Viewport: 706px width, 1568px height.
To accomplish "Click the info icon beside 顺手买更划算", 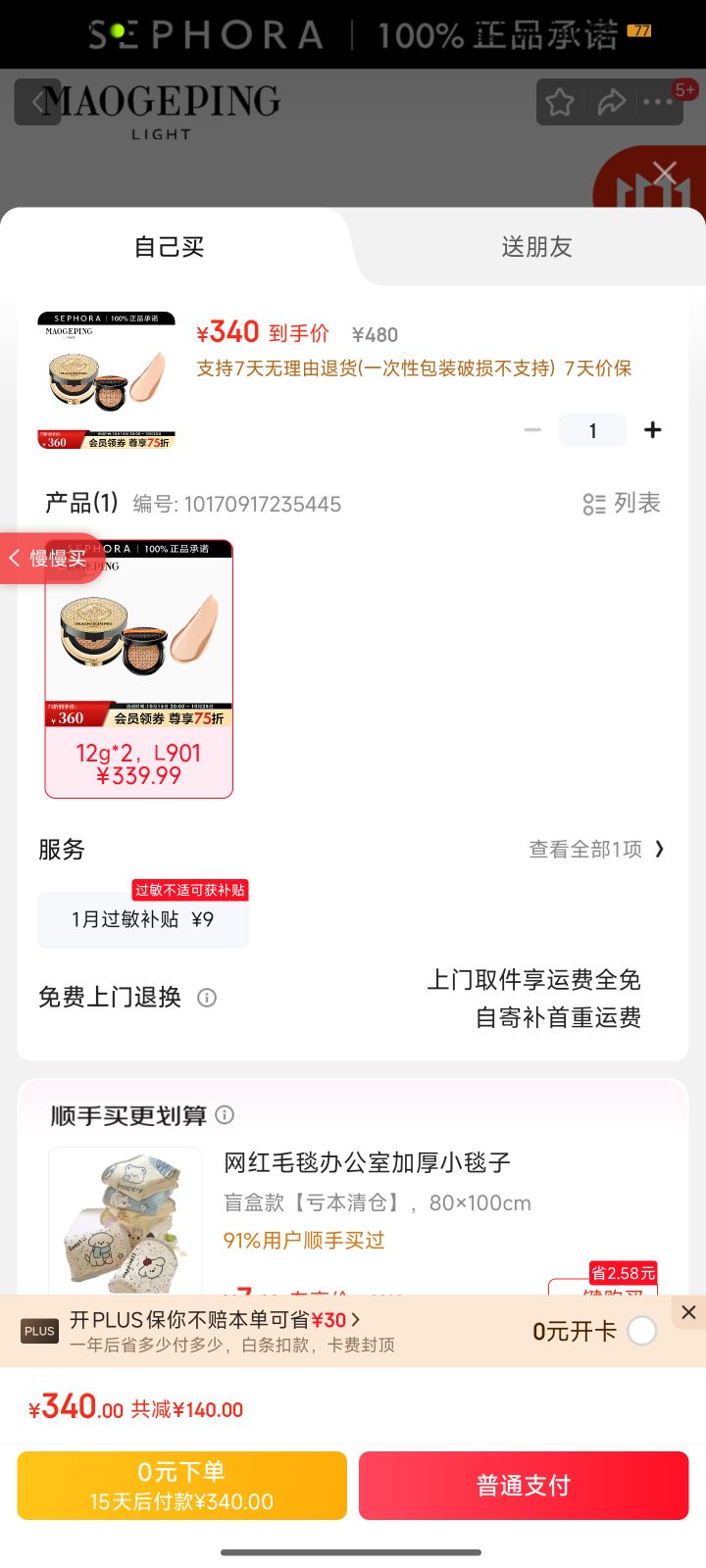I will 225,1115.
